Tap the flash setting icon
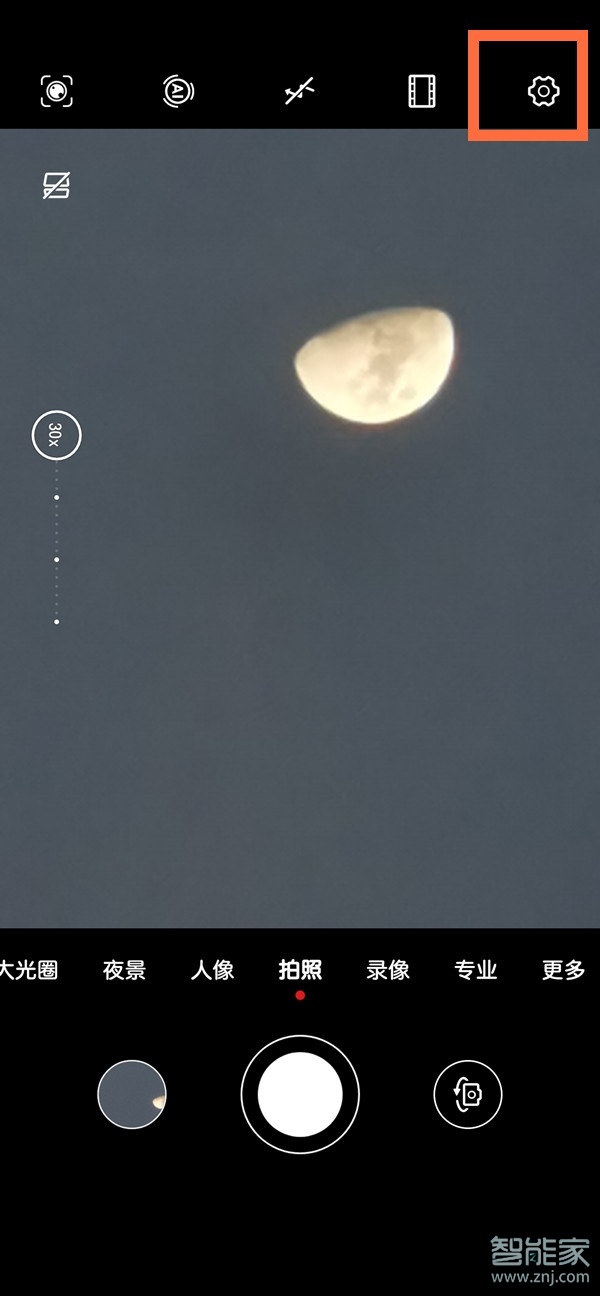 pos(299,92)
